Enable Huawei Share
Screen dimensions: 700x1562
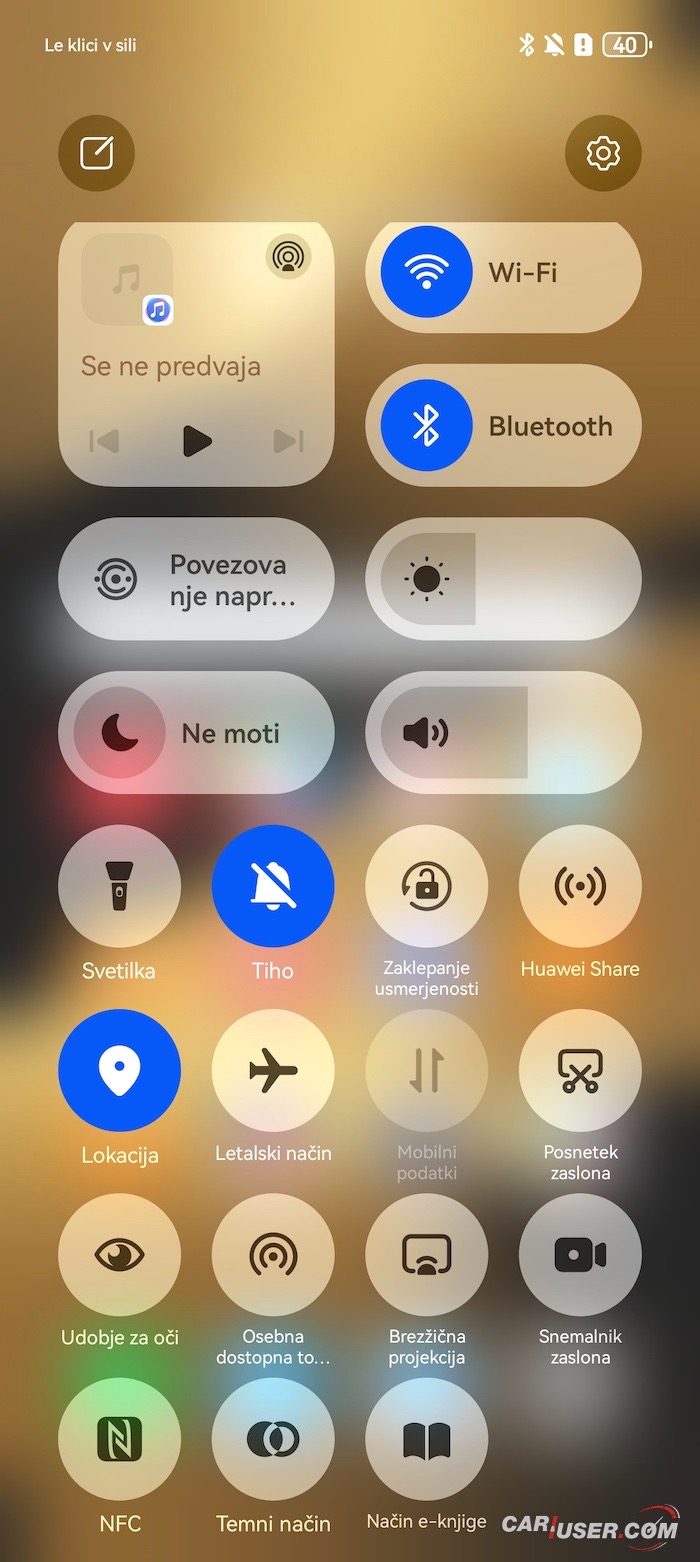(x=580, y=886)
